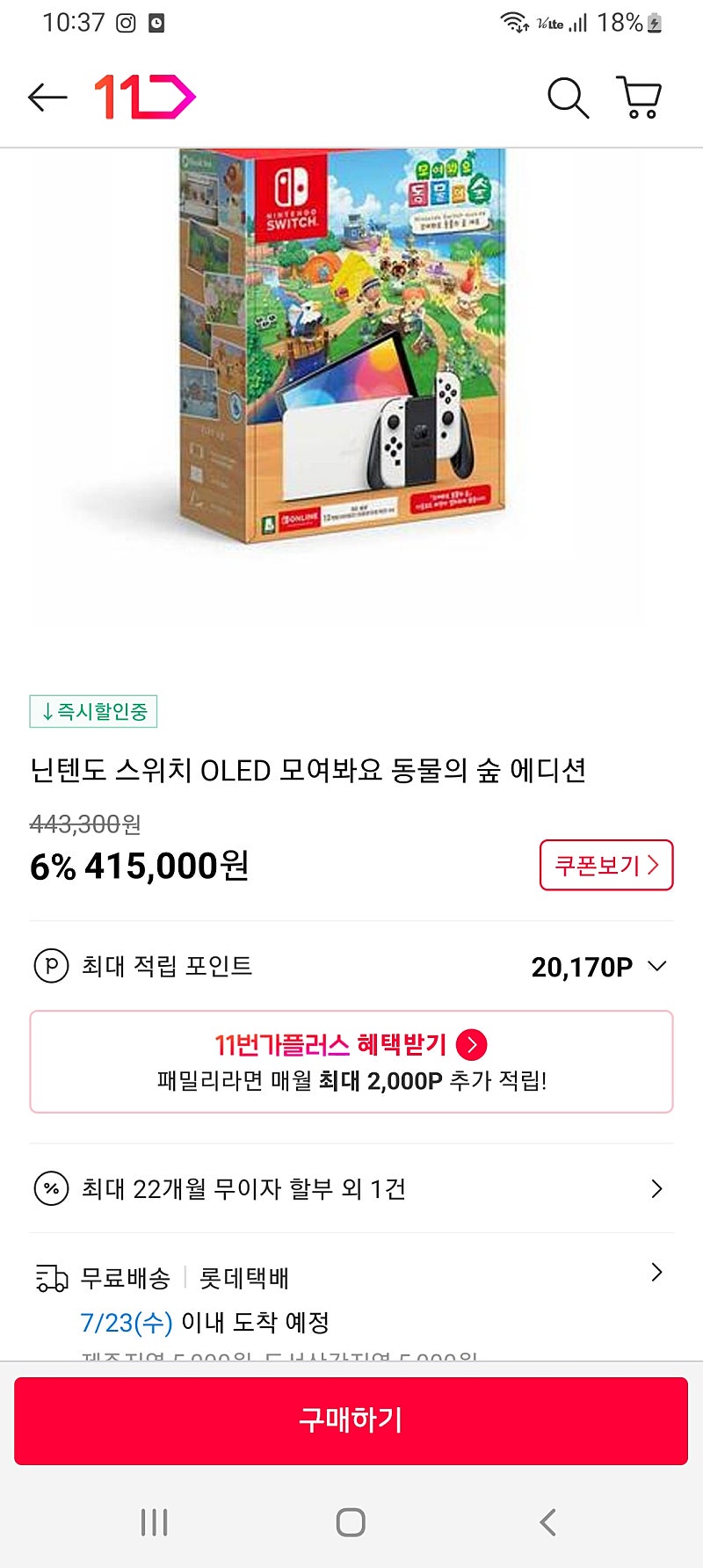Tap 구매하기 to purchase

[x=351, y=1420]
